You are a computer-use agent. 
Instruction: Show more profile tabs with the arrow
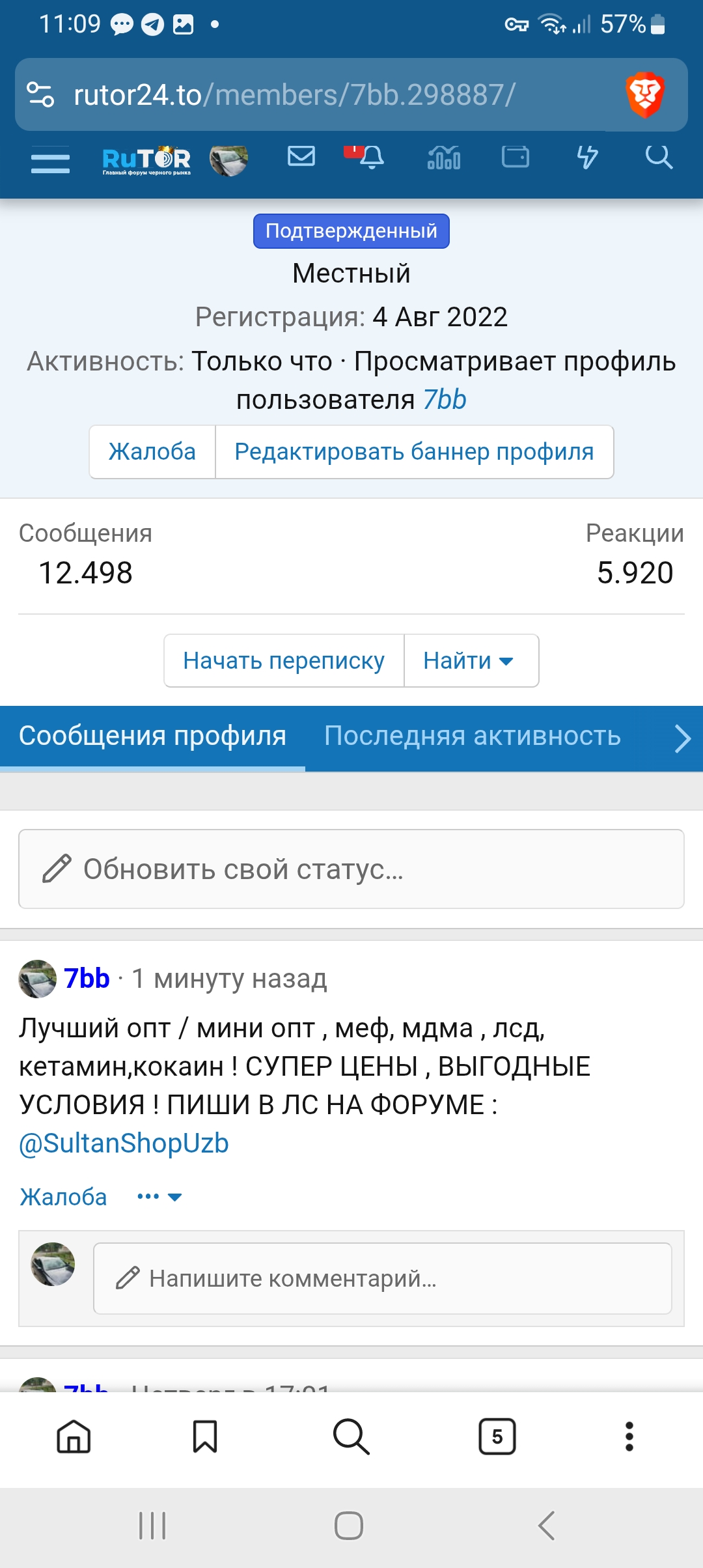[x=682, y=738]
